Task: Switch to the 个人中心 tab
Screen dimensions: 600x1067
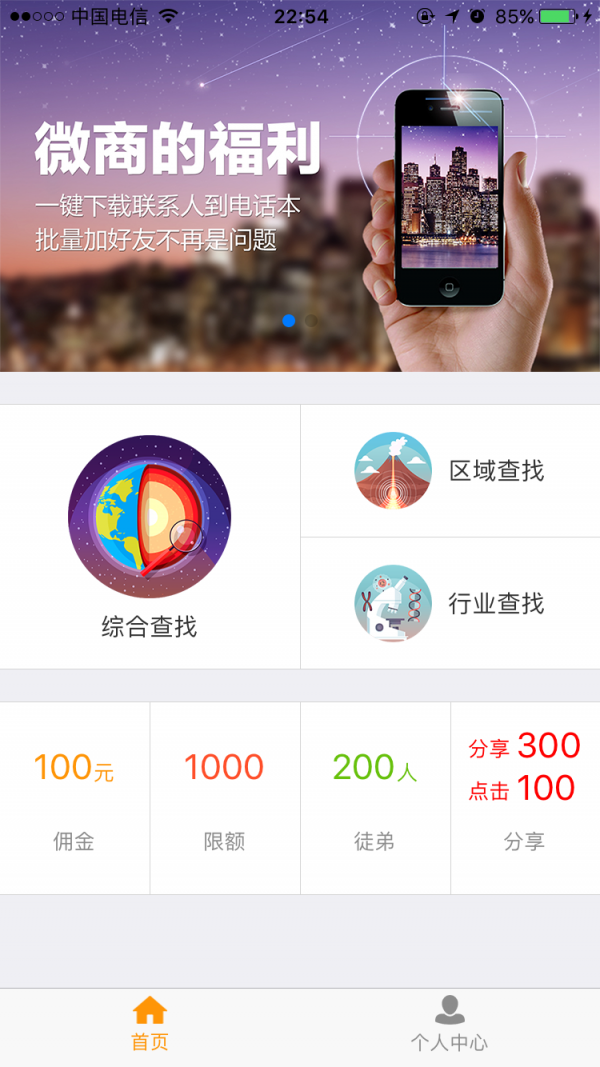Action: tap(449, 1025)
